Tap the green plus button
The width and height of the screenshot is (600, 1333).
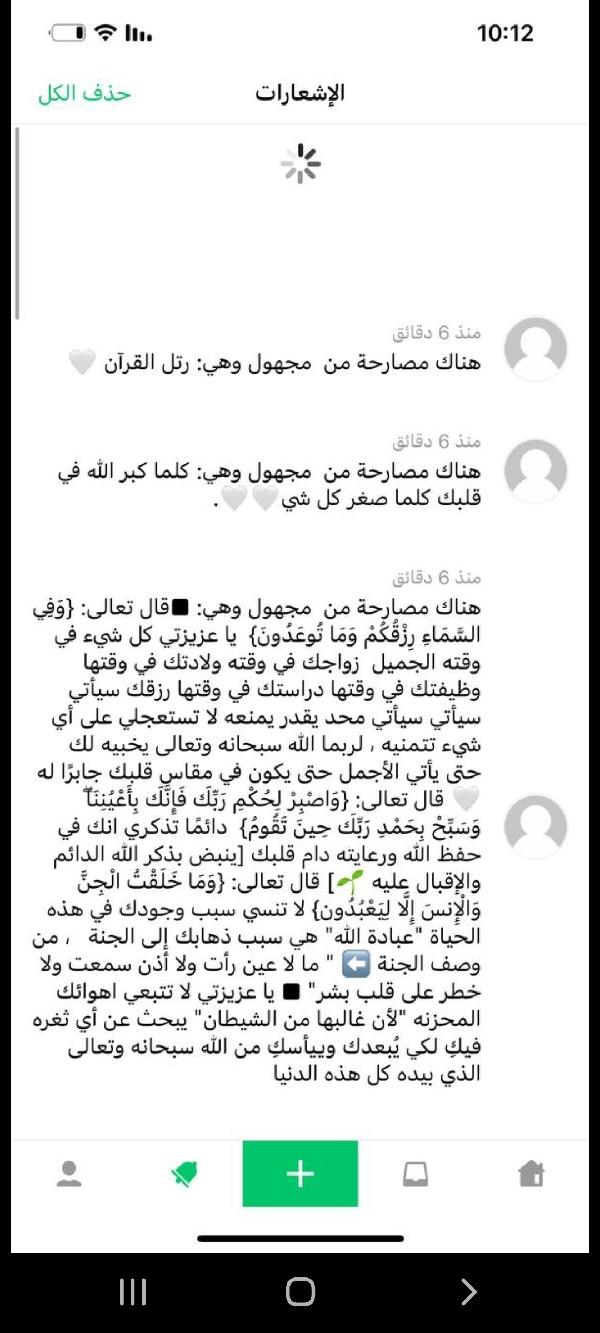click(x=300, y=1174)
